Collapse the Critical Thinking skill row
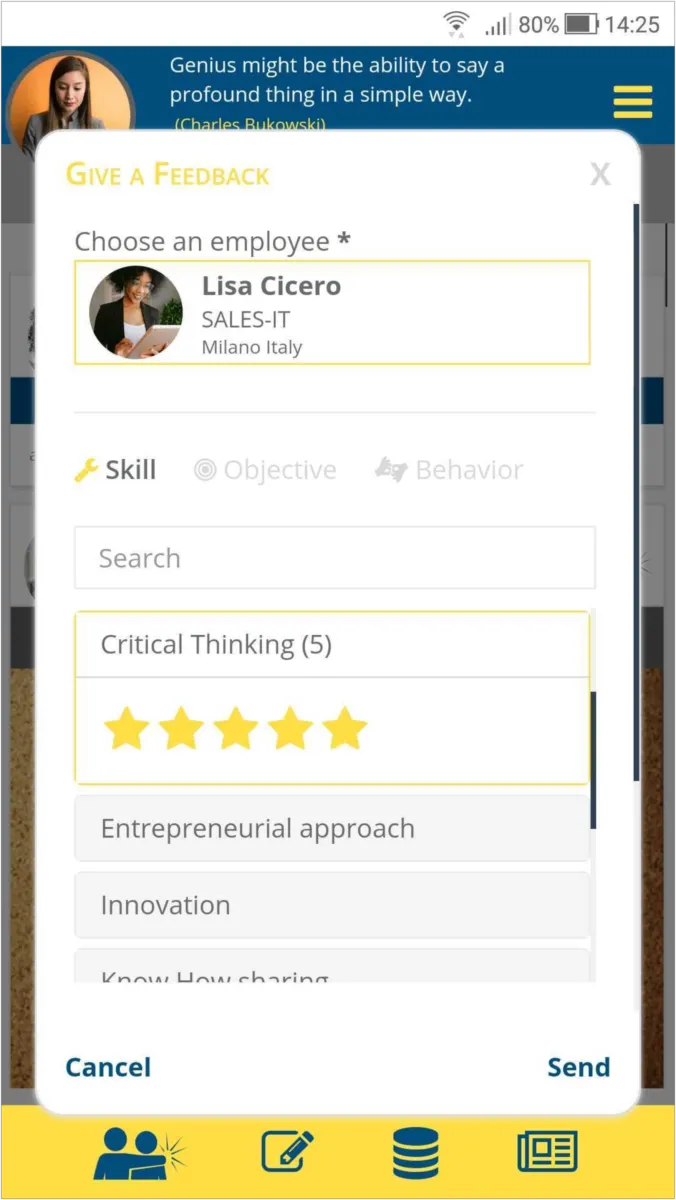This screenshot has width=676, height=1200. 332,645
